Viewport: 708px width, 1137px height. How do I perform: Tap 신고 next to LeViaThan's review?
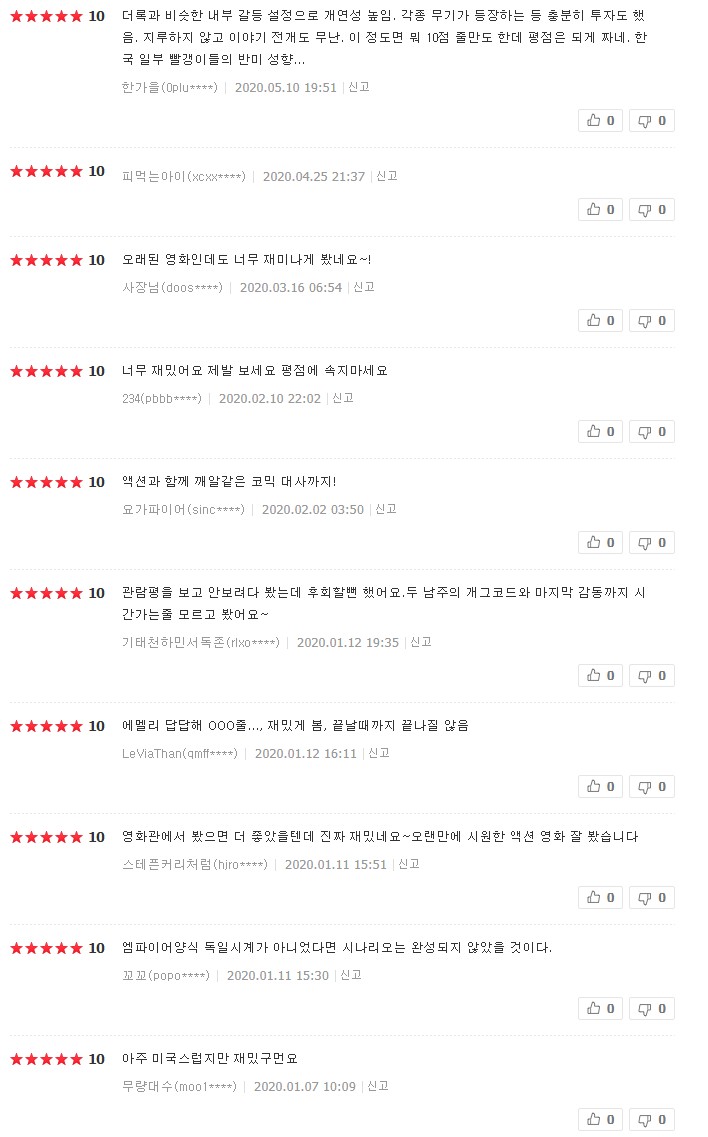tap(379, 753)
